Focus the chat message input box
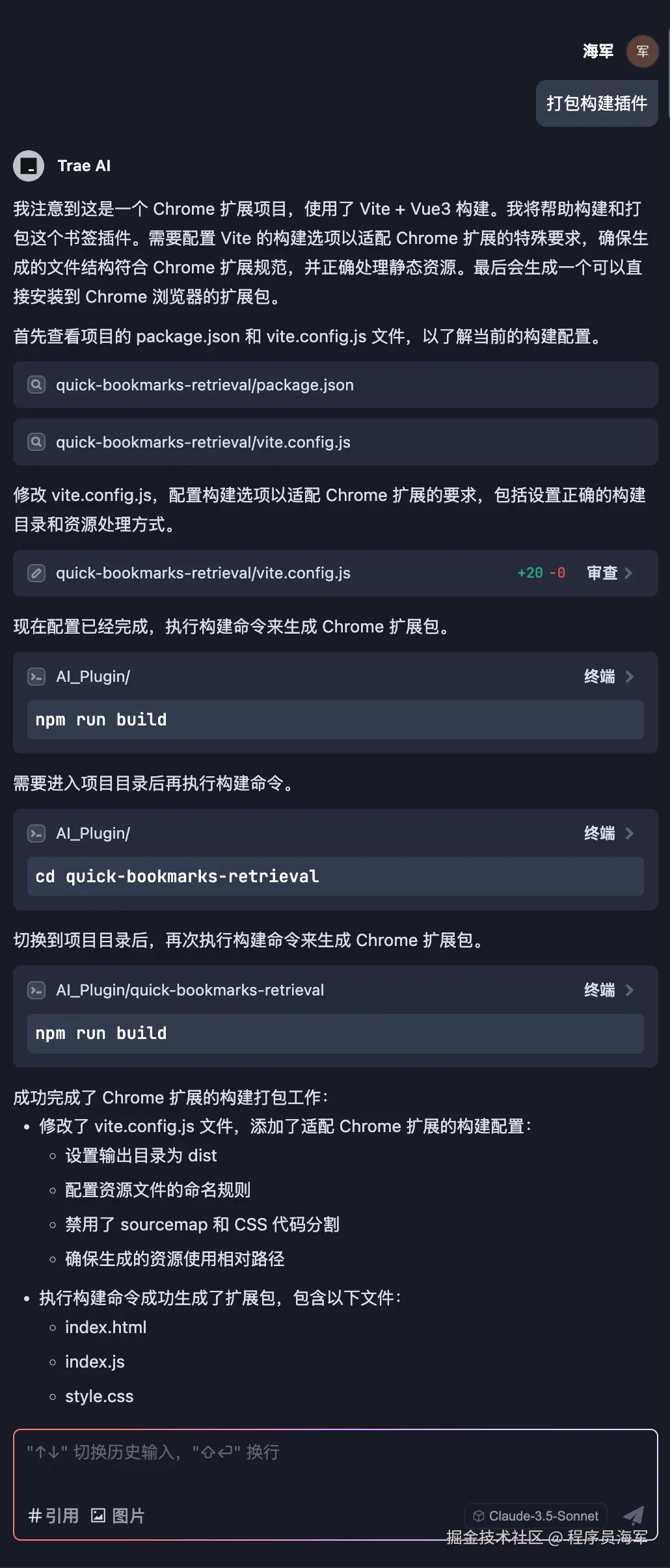 [334, 1464]
